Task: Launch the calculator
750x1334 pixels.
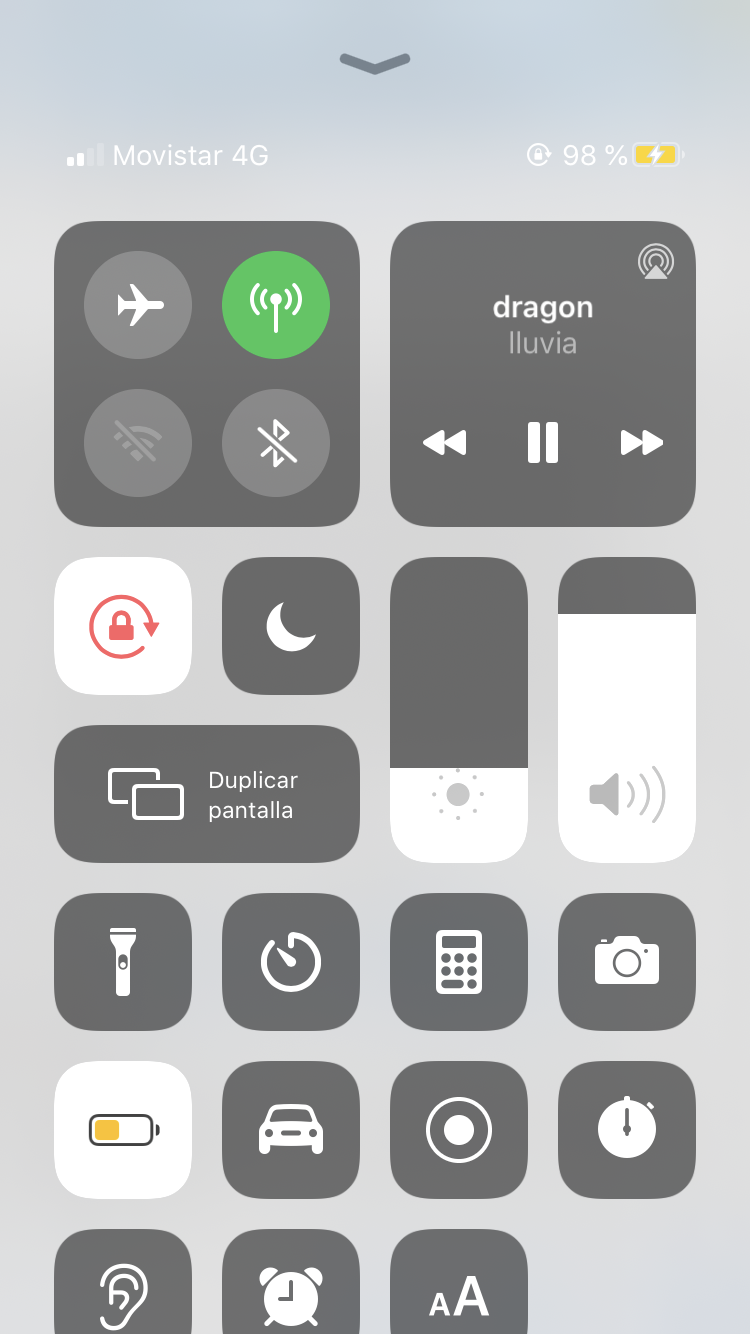Action: pyautogui.click(x=459, y=962)
